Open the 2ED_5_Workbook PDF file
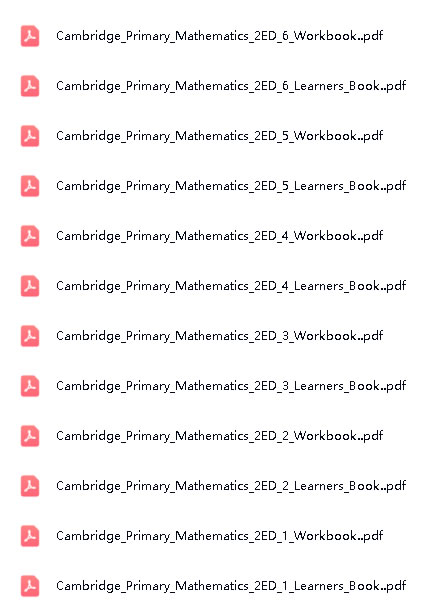Image resolution: width=448 pixels, height=604 pixels. click(219, 136)
